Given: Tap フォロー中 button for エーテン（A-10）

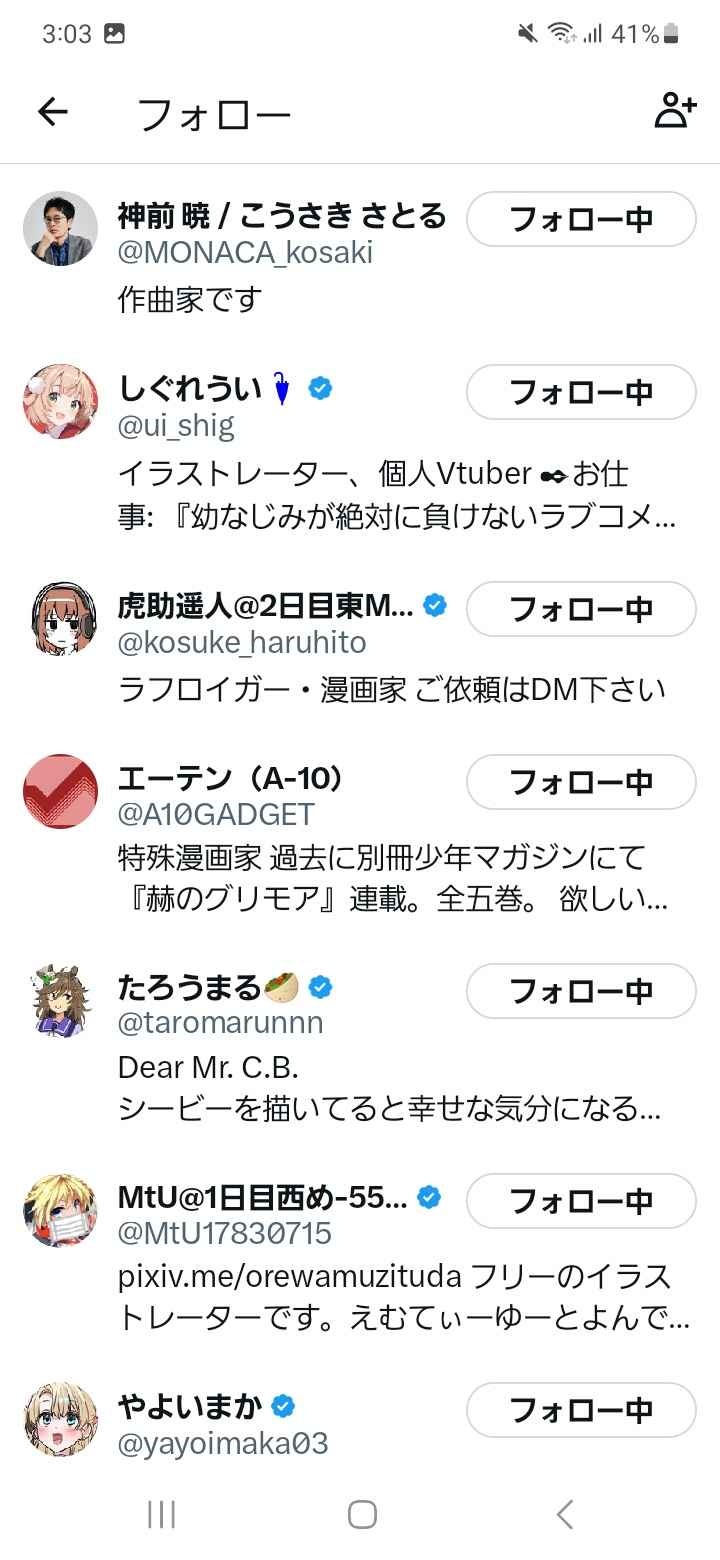Looking at the screenshot, I should (581, 782).
